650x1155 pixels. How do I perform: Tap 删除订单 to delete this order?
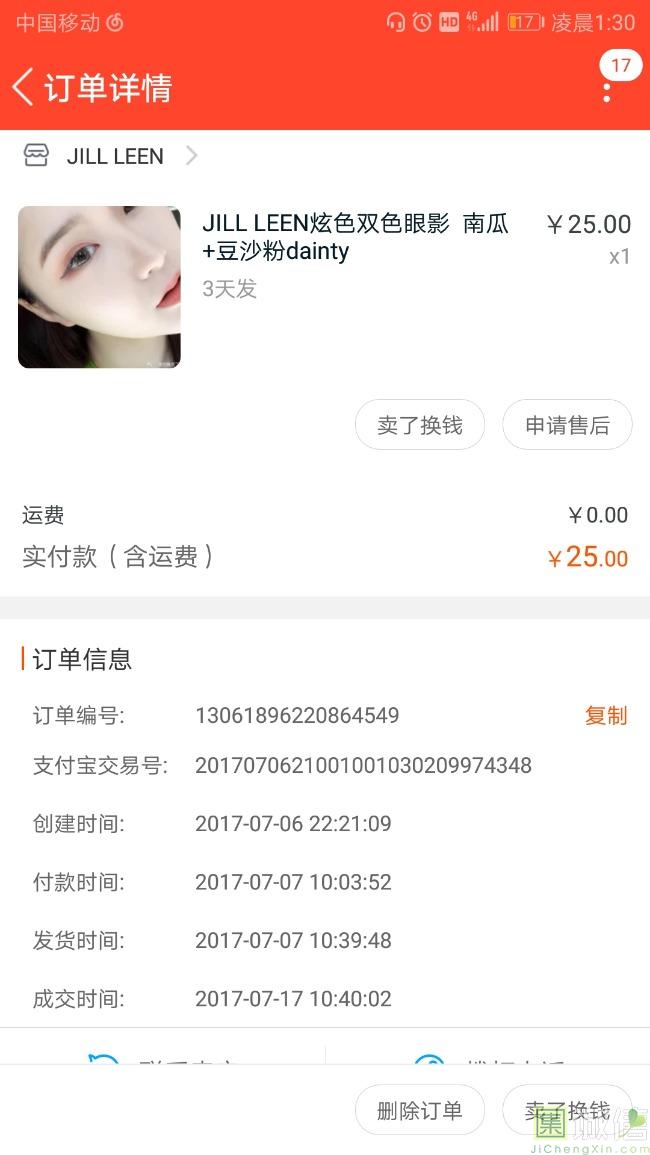pos(419,1110)
